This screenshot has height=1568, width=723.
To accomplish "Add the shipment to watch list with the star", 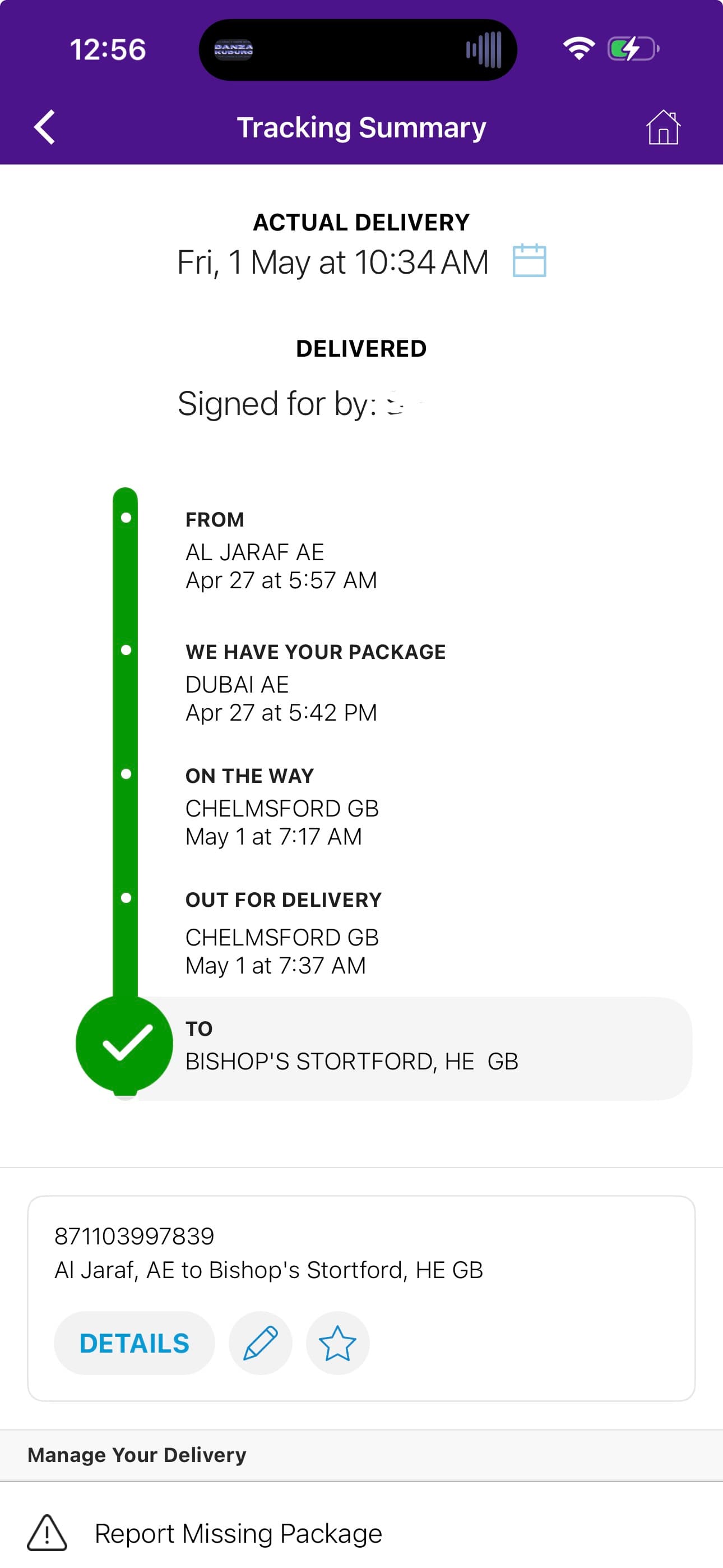I will coord(338,1343).
